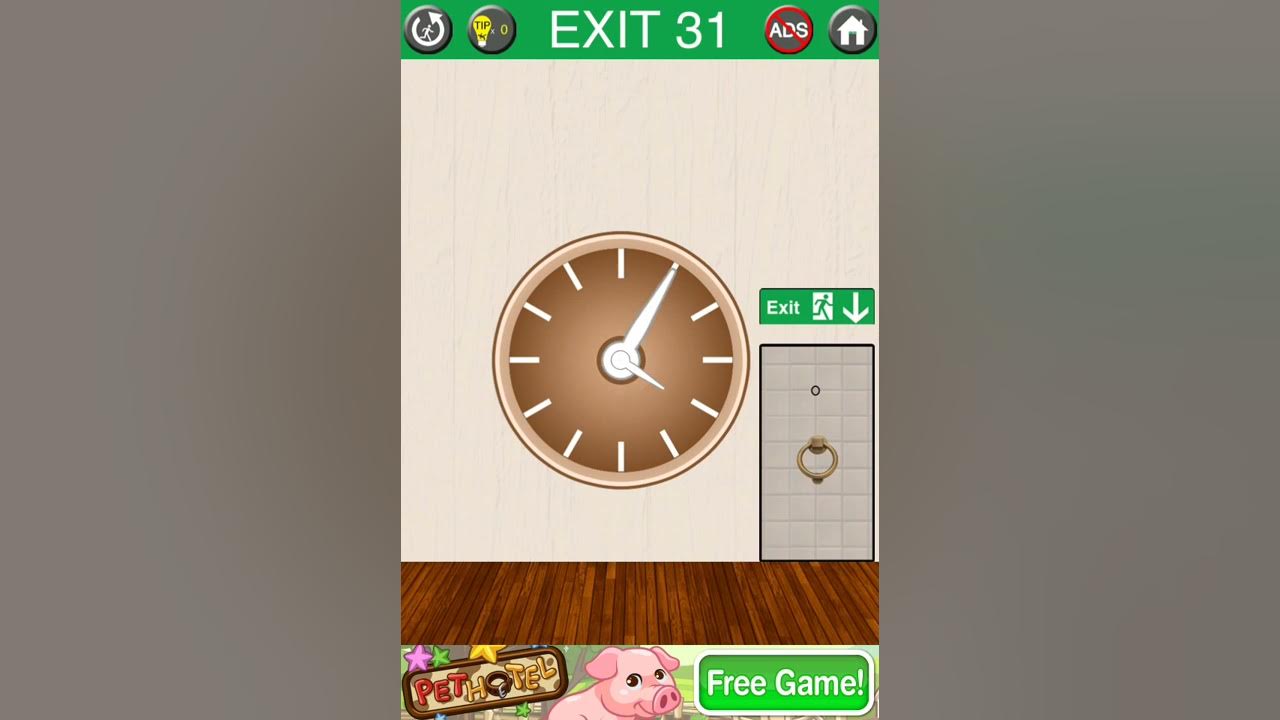Tap the no-ADS remove ads icon
Image resolution: width=1280 pixels, height=720 pixels.
coord(788,30)
